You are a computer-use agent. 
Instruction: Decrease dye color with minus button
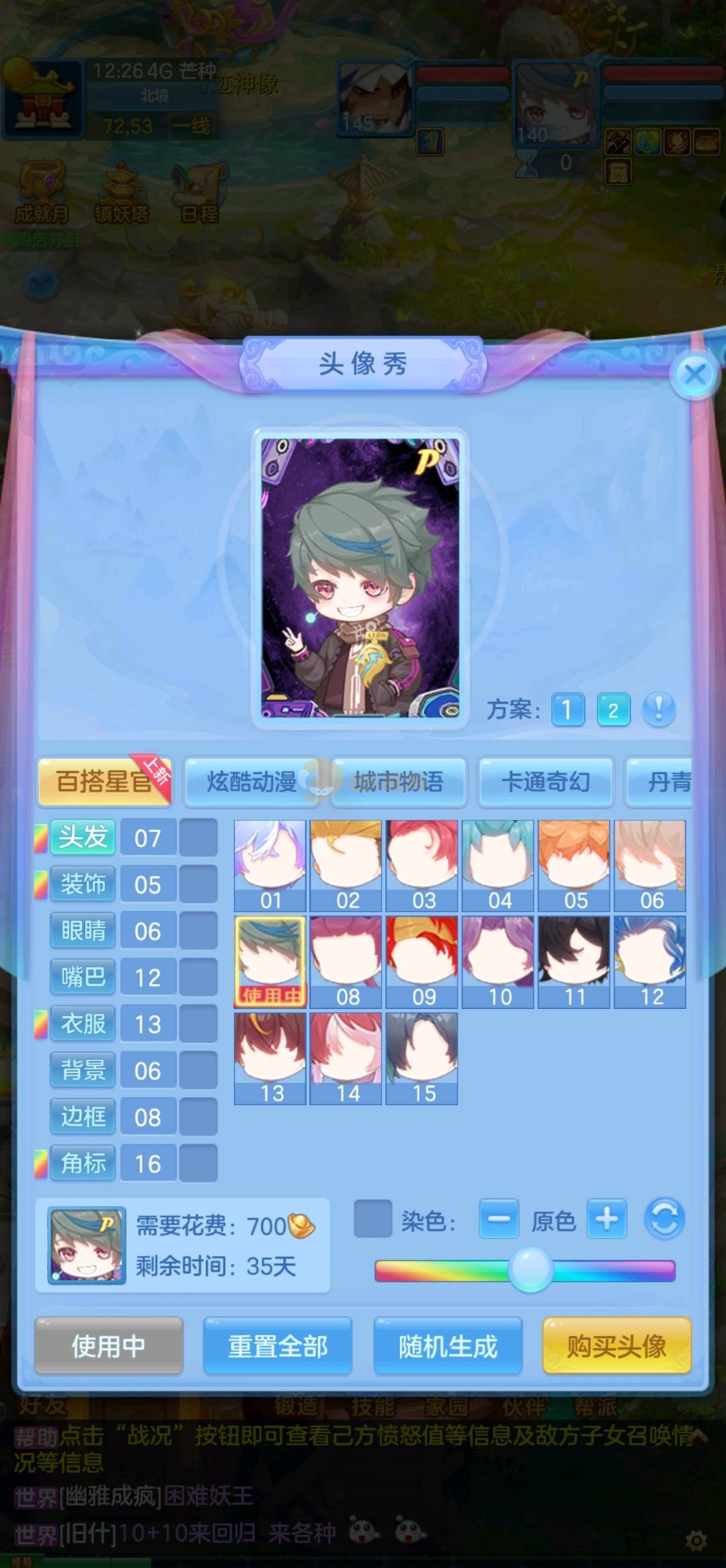498,1219
